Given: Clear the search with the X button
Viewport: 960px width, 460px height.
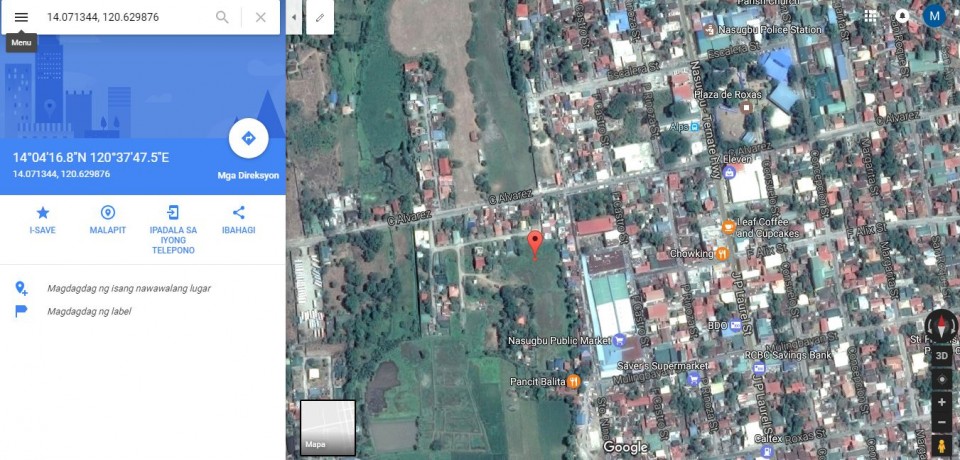Looking at the screenshot, I should click(x=260, y=17).
